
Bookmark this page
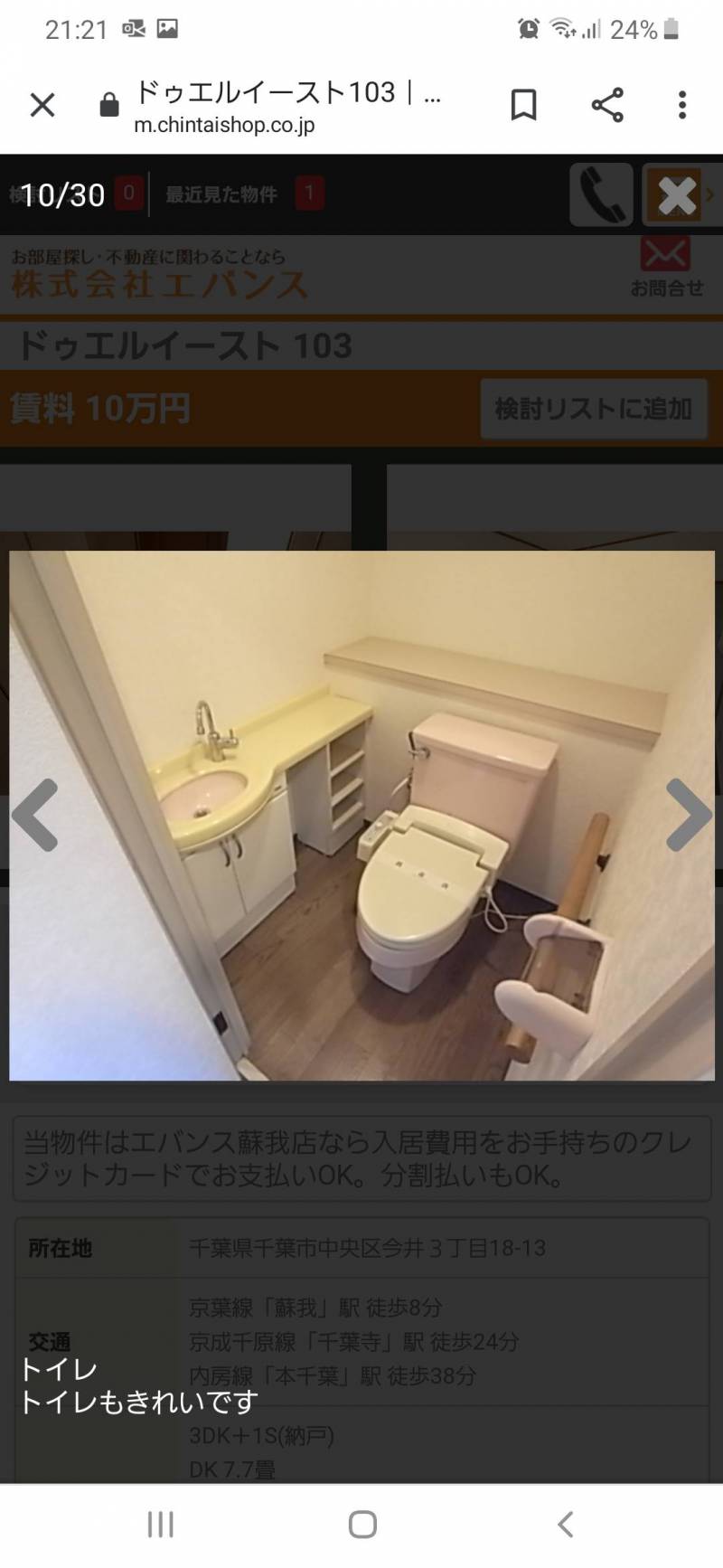[523, 106]
